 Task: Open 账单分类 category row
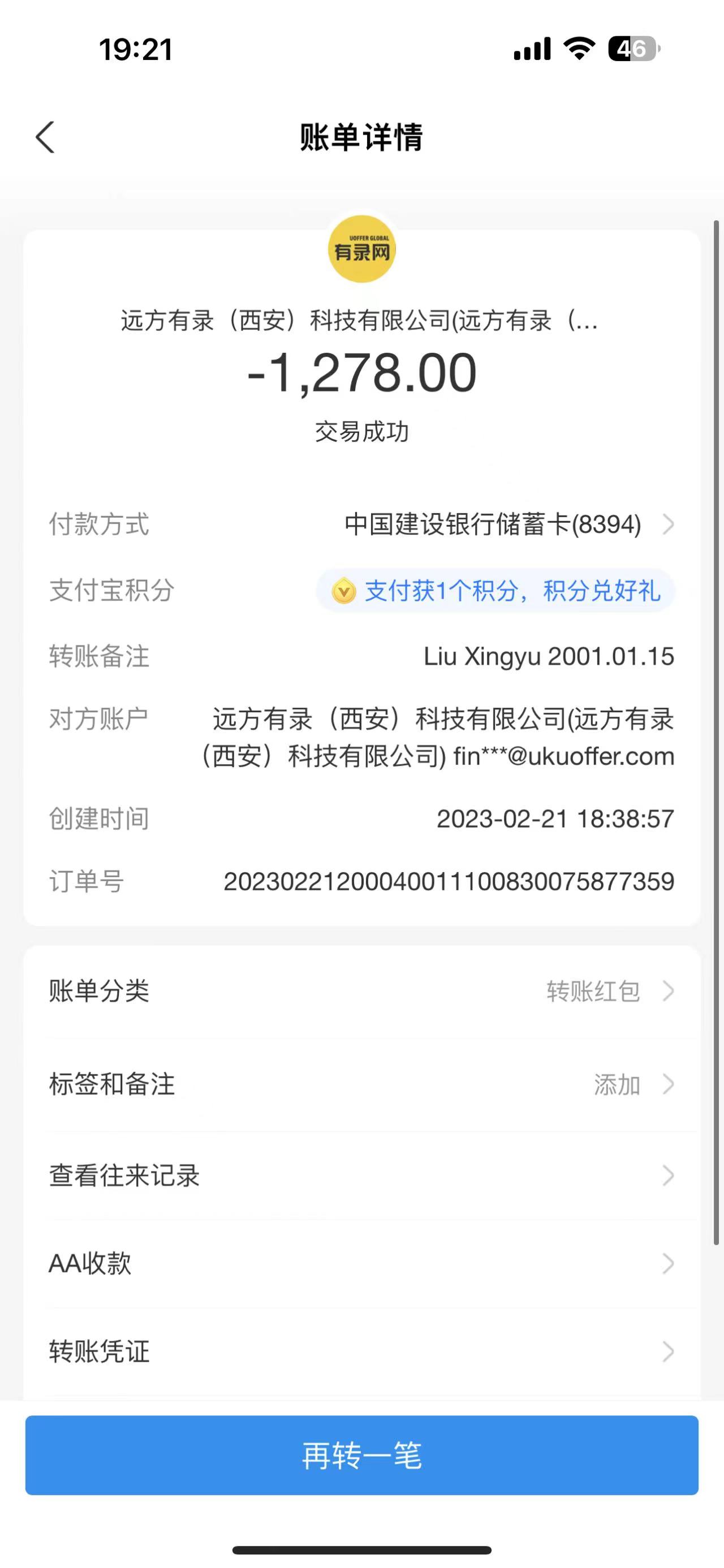coord(361,991)
